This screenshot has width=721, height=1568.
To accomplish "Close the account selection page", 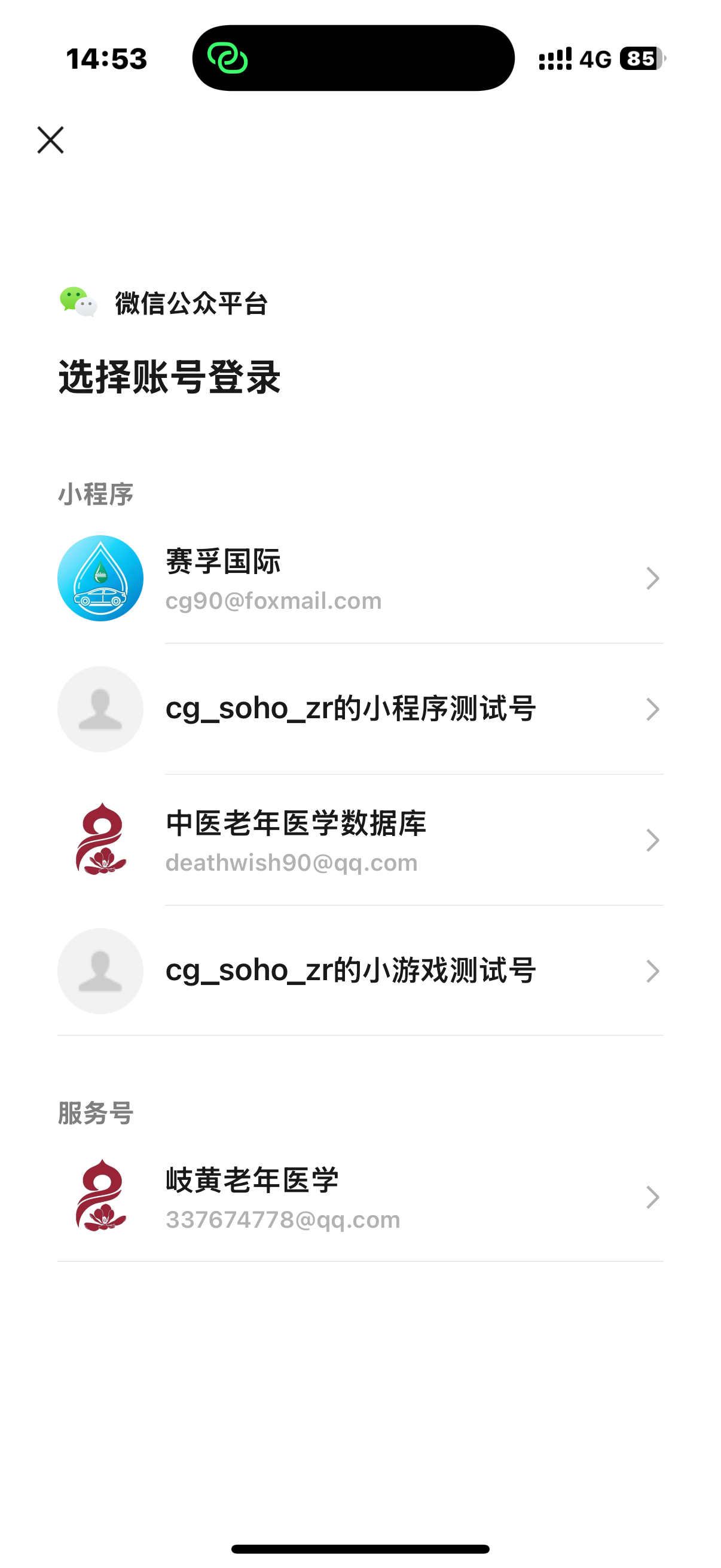I will [x=50, y=140].
